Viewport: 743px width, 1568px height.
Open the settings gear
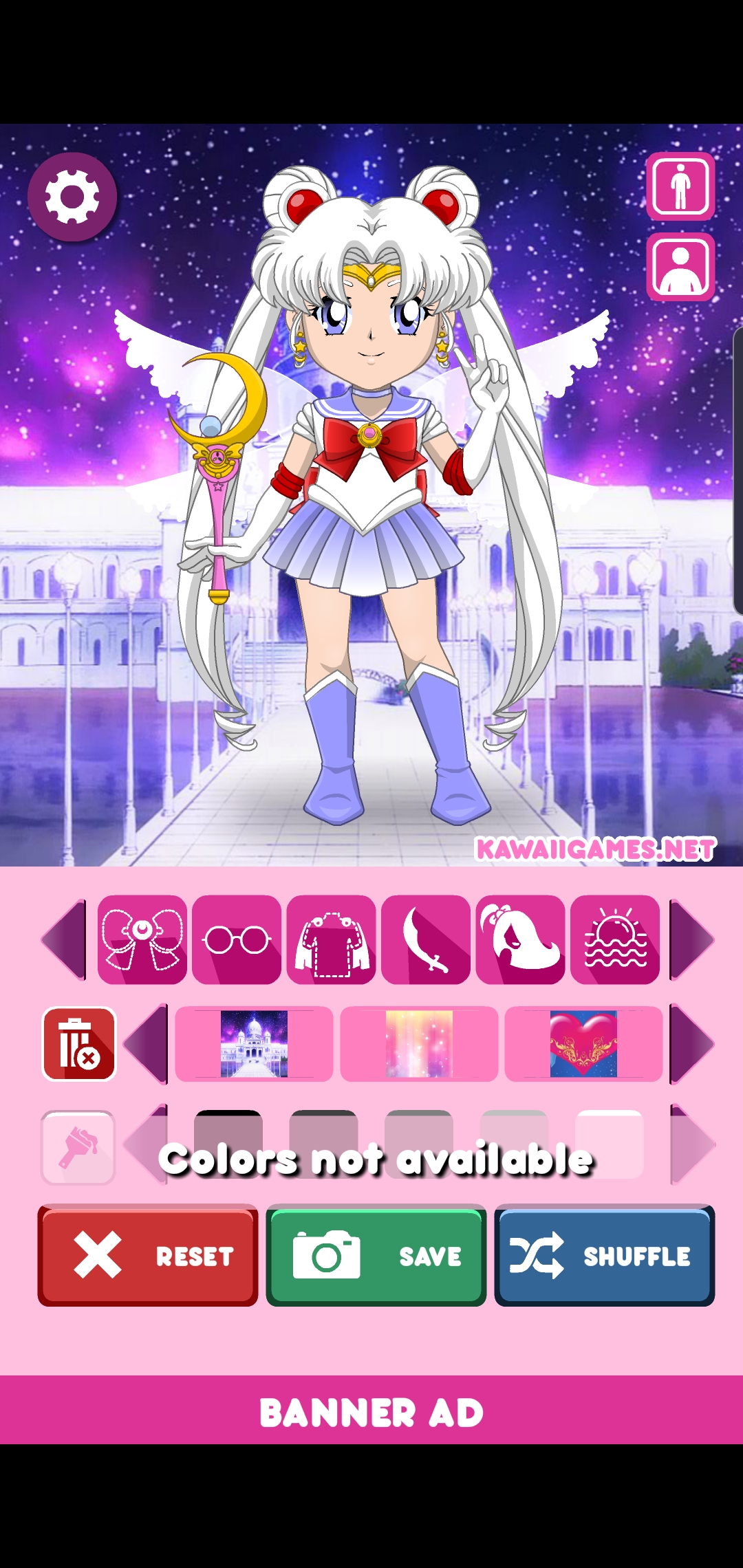pos(72,197)
